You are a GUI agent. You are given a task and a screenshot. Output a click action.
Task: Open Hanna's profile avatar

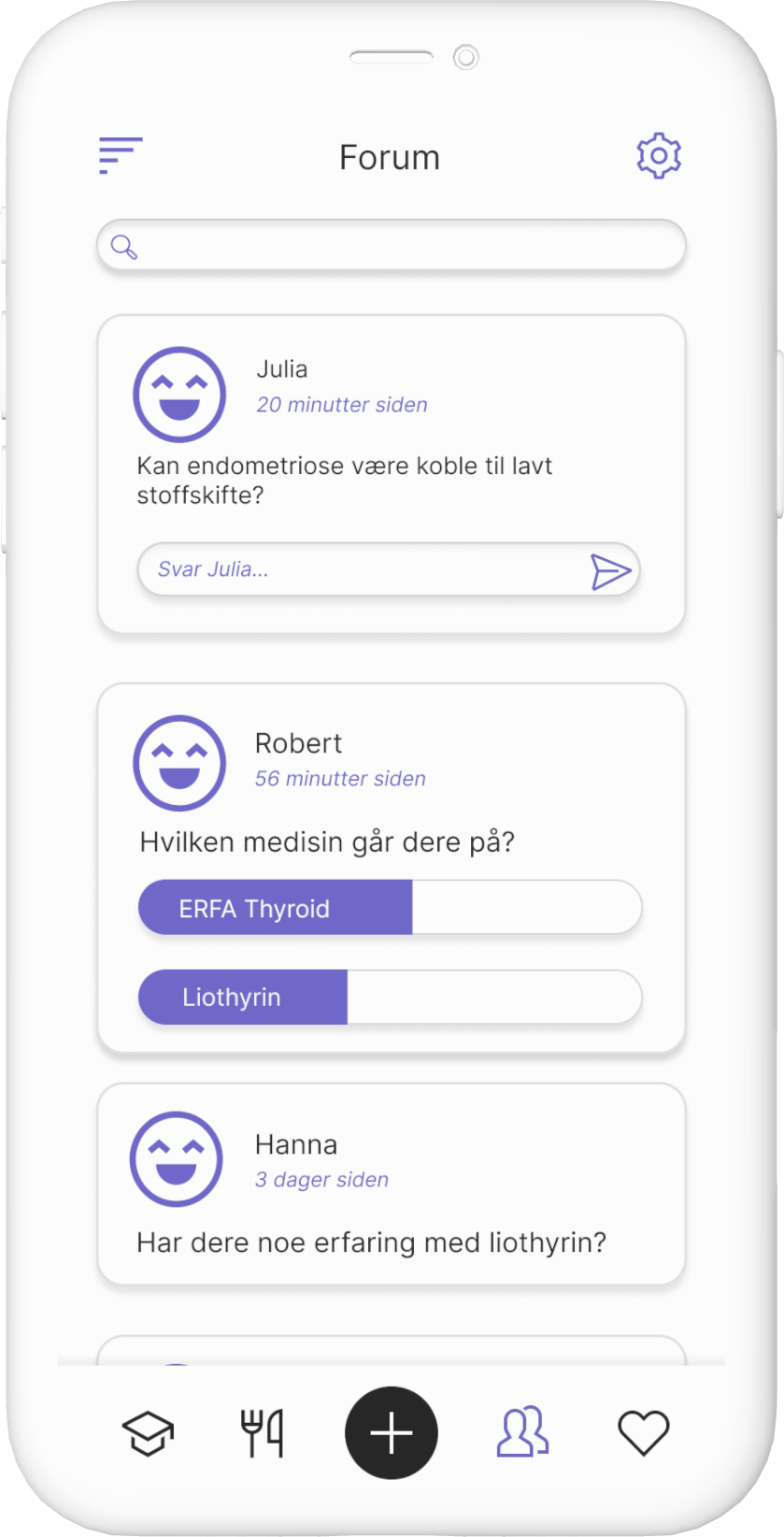[x=177, y=1158]
